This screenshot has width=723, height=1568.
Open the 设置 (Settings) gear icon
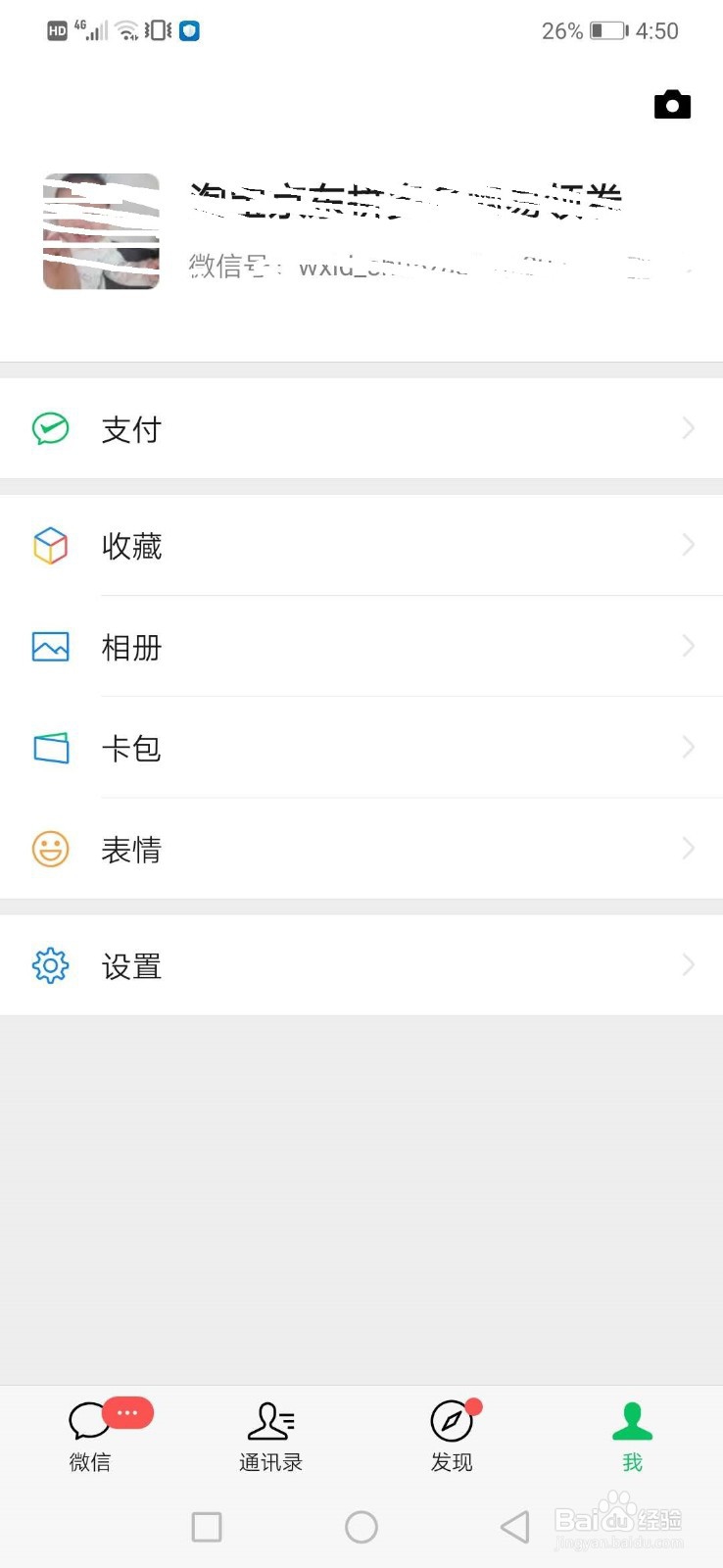tap(49, 965)
